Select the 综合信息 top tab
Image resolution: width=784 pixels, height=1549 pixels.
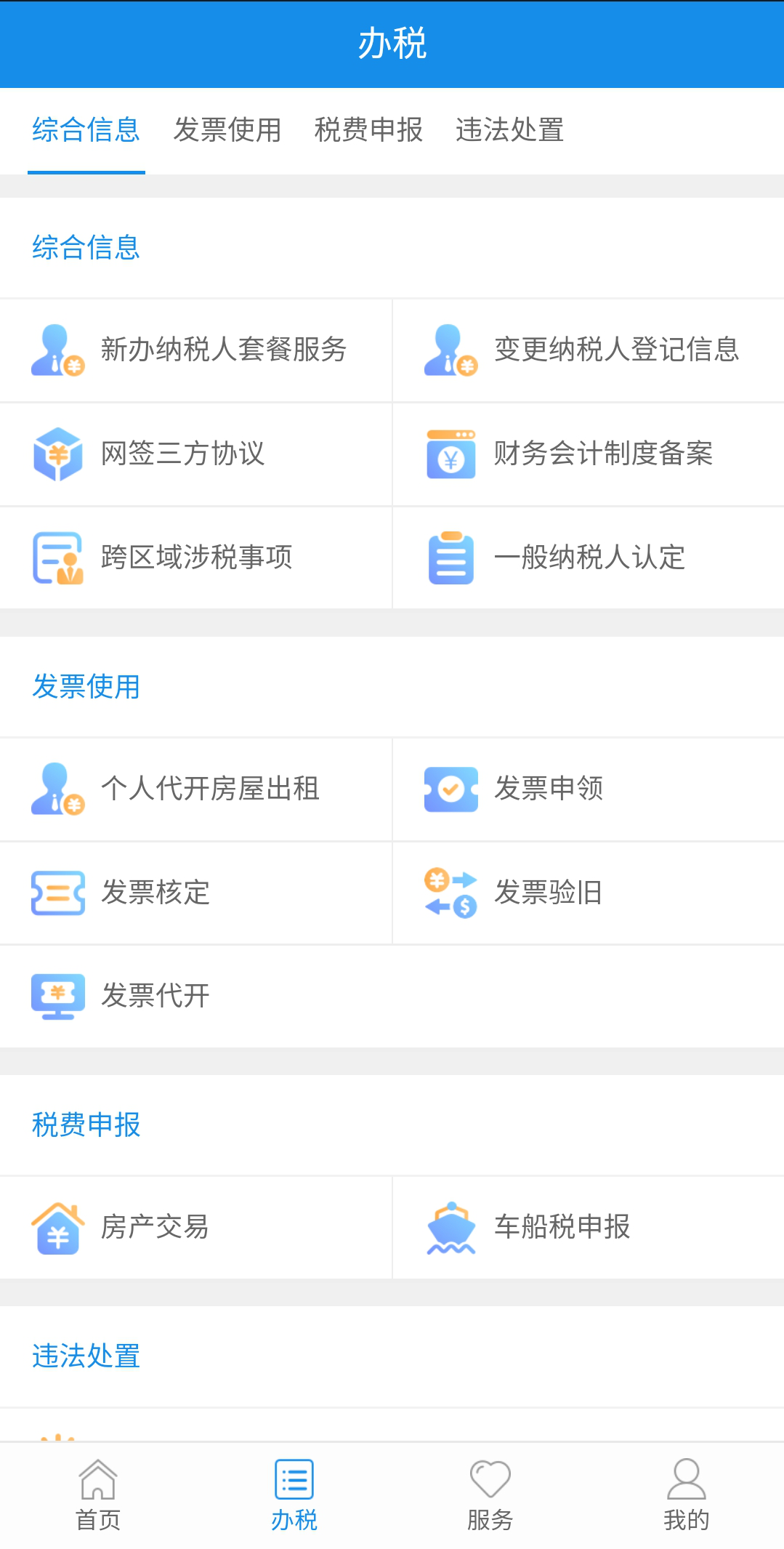pos(86,130)
